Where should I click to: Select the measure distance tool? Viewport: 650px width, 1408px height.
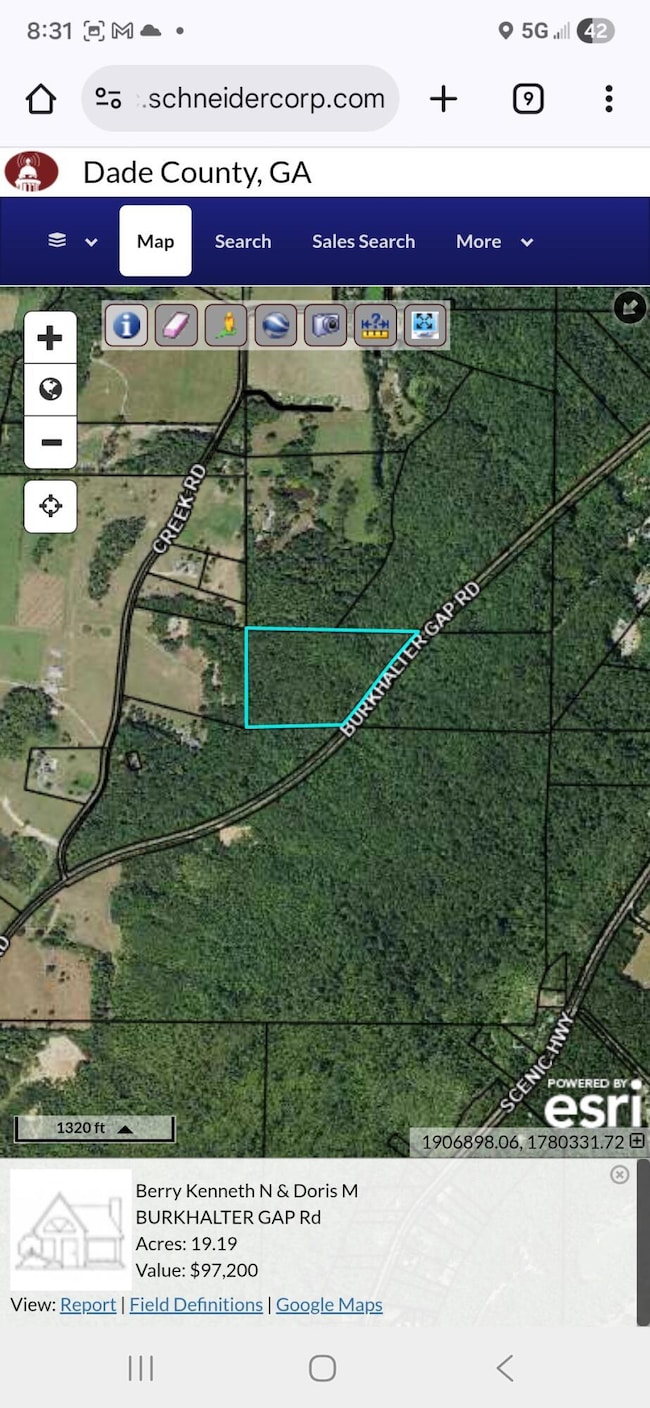[375, 326]
